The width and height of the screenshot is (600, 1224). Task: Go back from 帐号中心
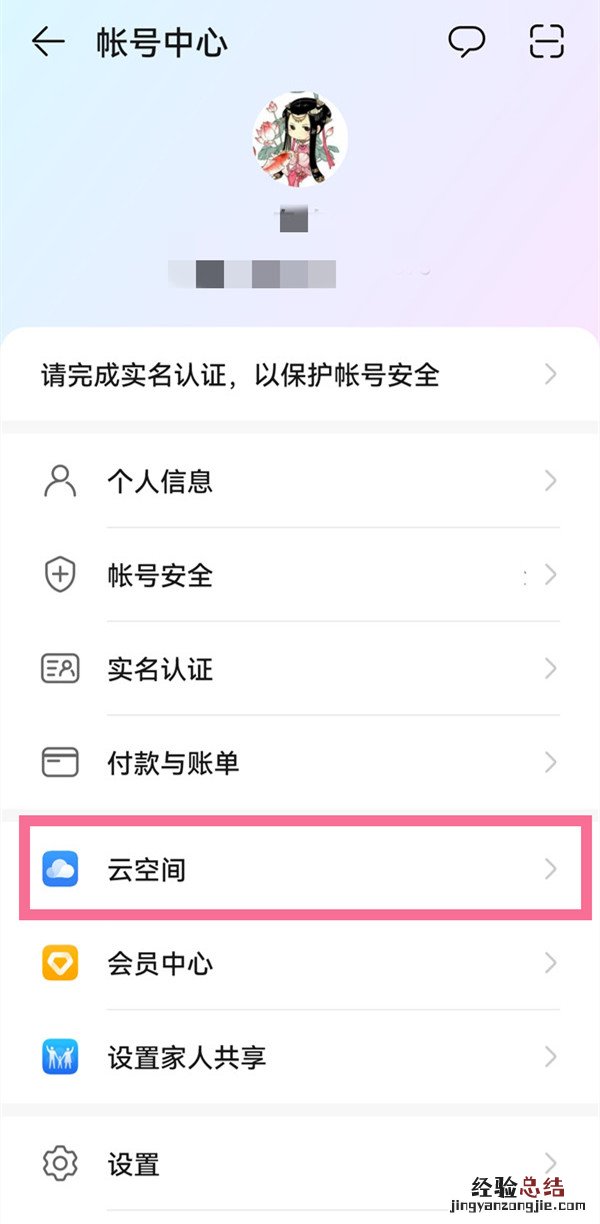tap(47, 42)
